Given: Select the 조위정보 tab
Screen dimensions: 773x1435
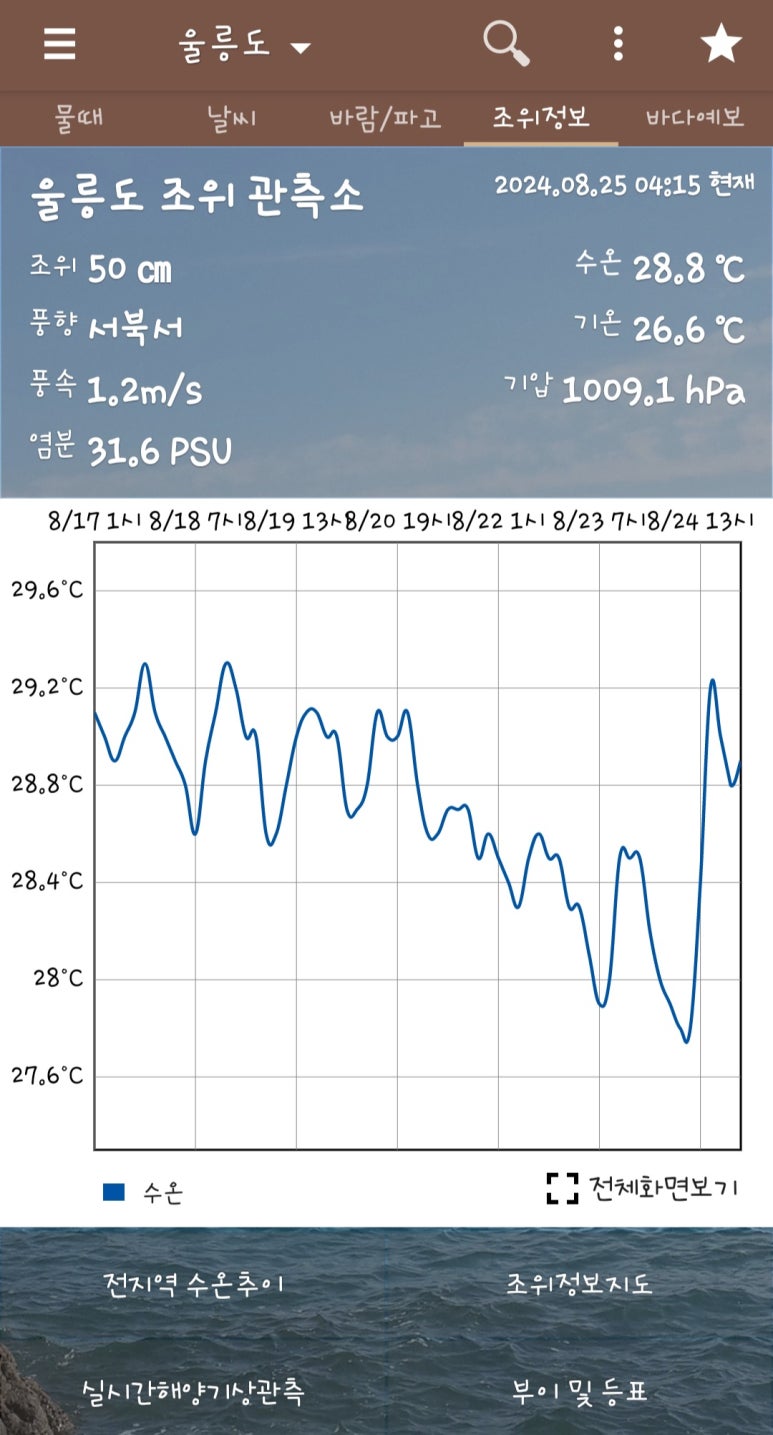Looking at the screenshot, I should pos(540,118).
